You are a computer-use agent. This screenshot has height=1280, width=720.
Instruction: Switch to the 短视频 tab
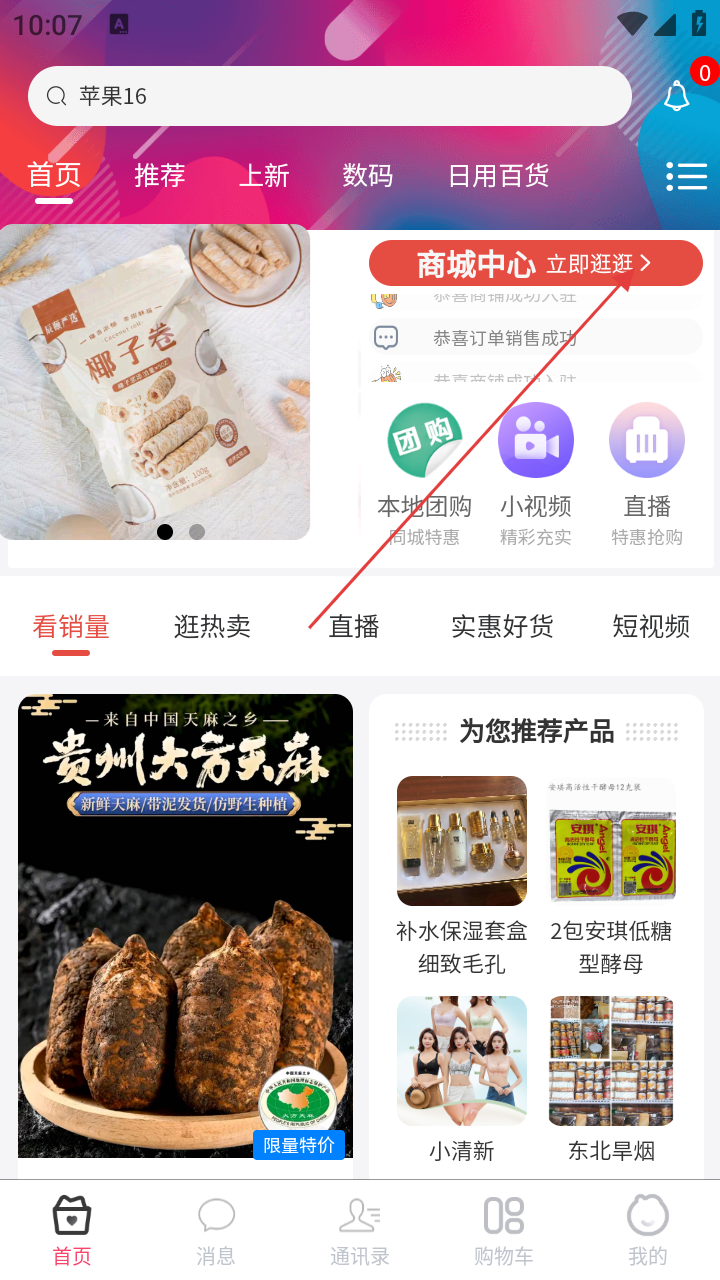[651, 627]
